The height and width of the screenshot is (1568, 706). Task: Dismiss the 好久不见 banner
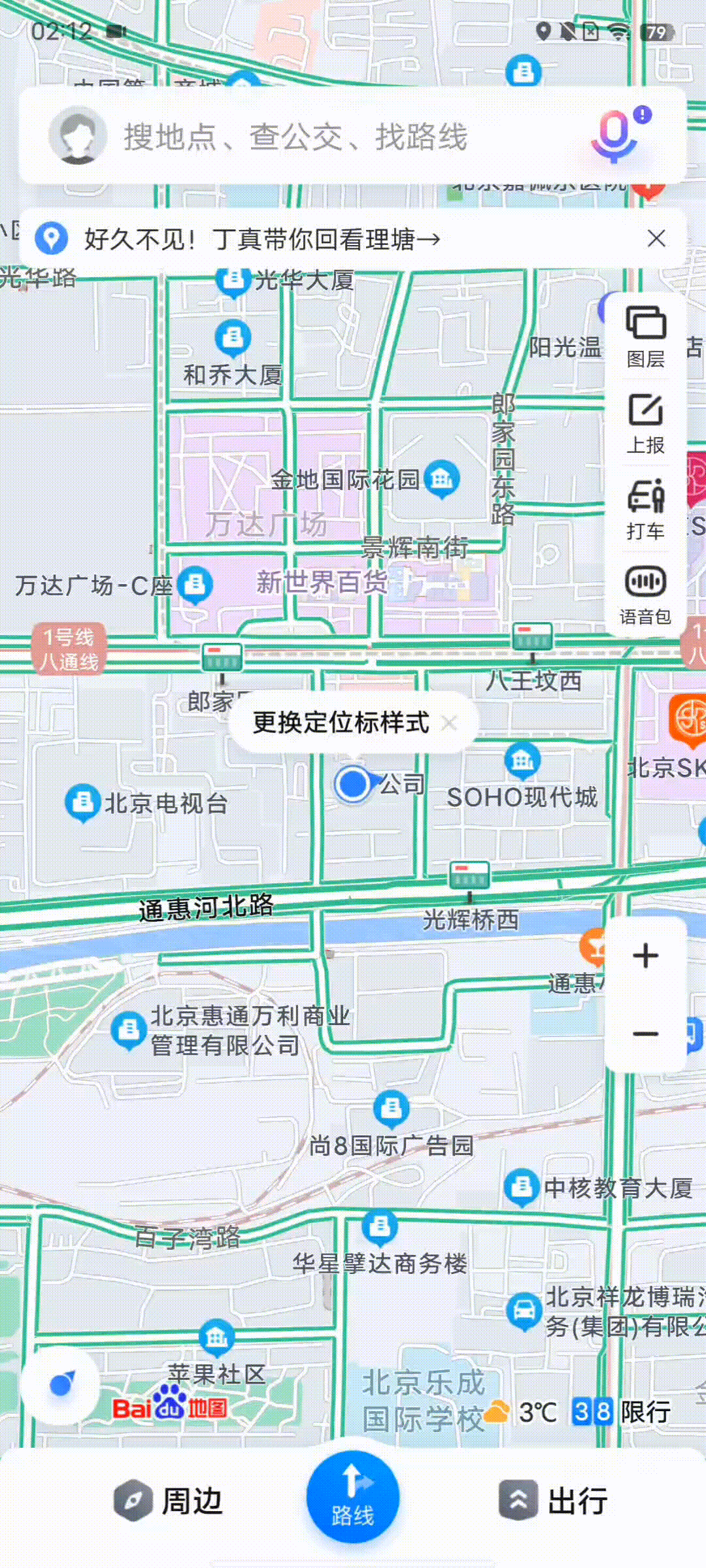tap(656, 238)
